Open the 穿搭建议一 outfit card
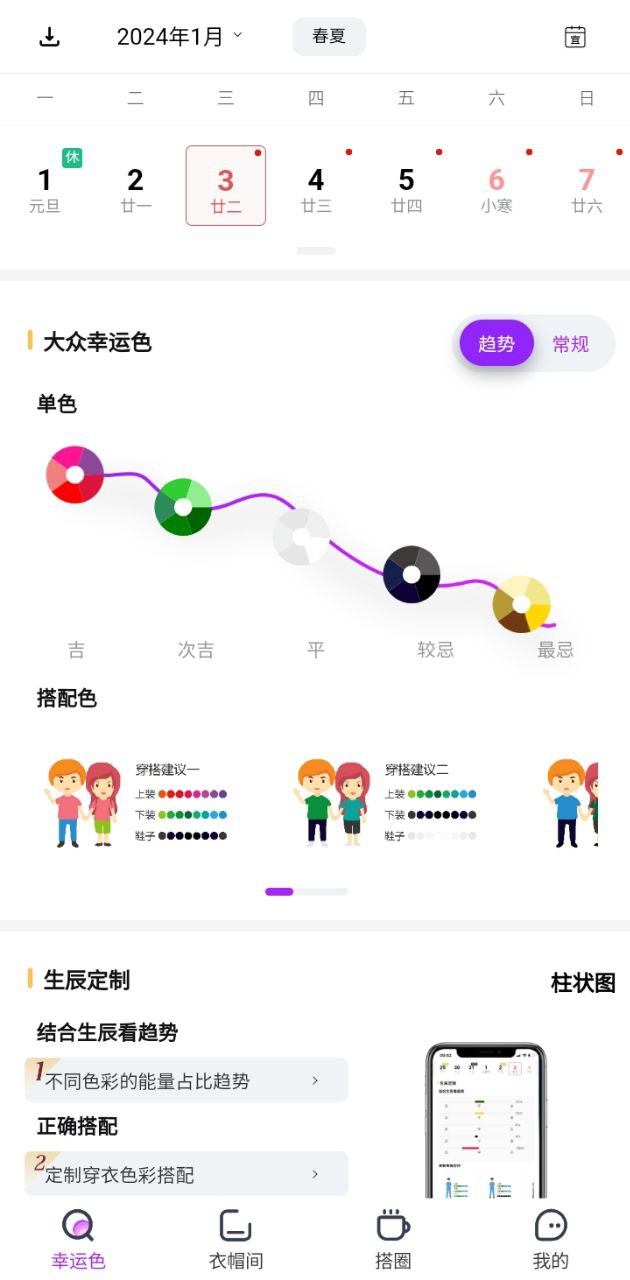630x1280 pixels. click(x=138, y=803)
